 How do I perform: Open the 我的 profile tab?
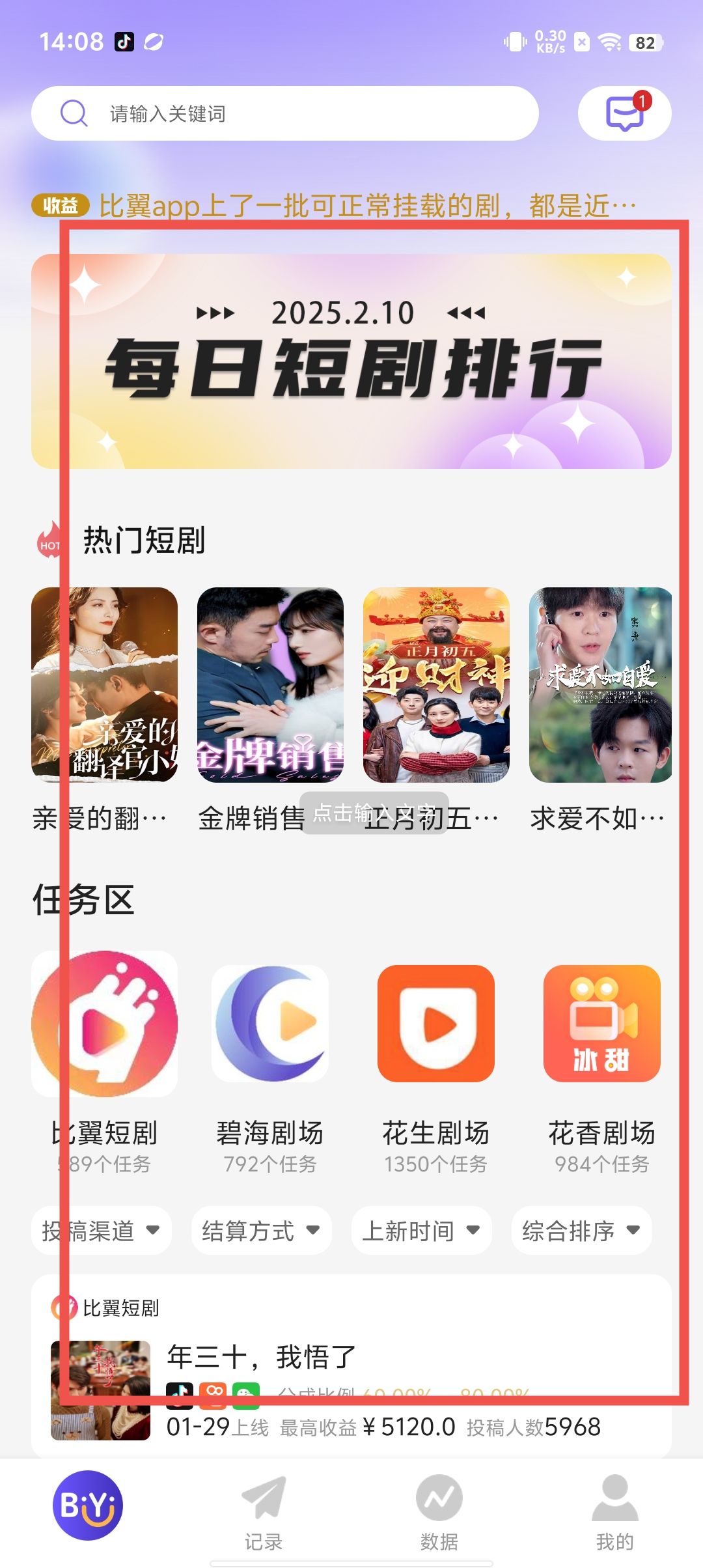pos(615,1512)
